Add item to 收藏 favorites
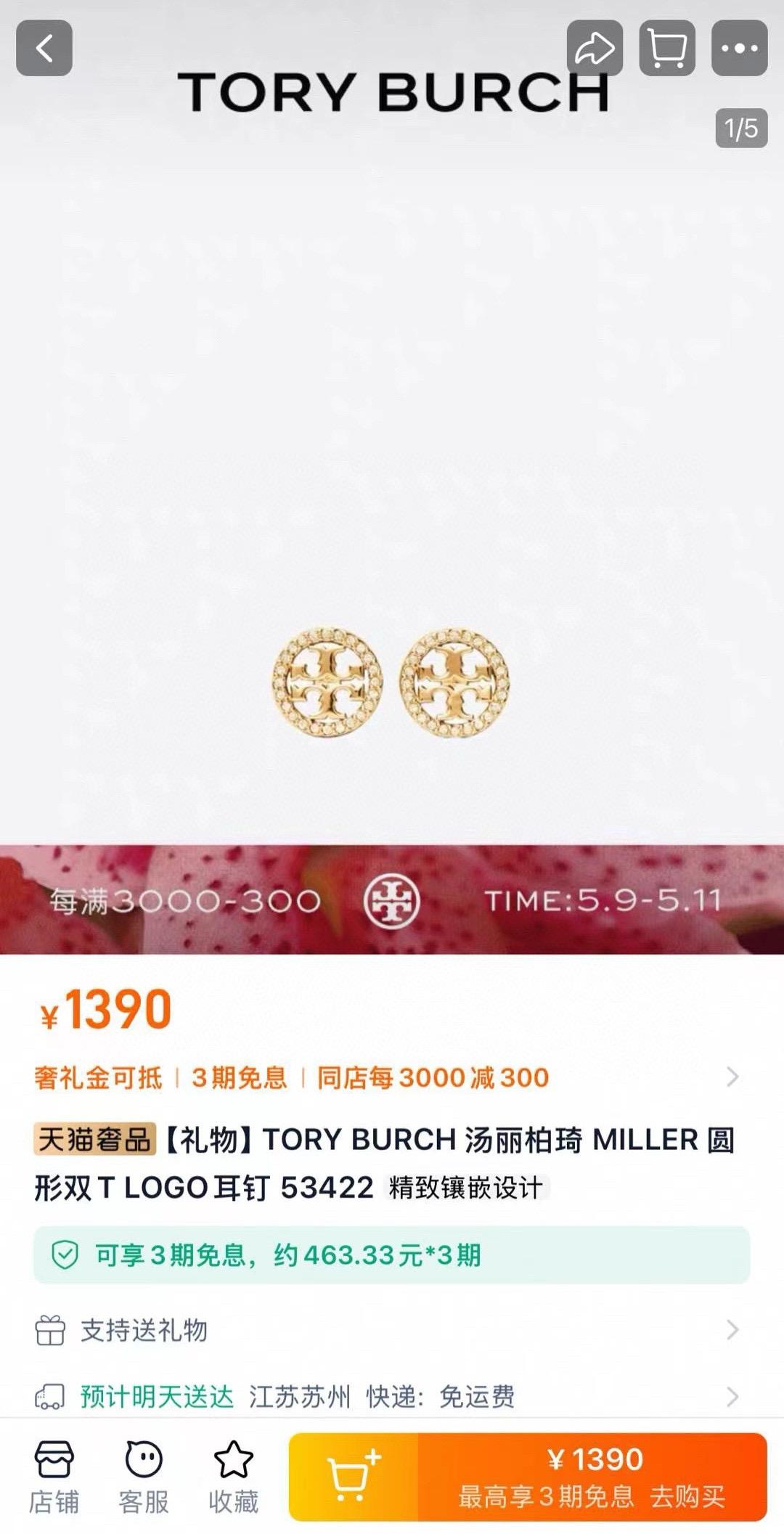Image resolution: width=784 pixels, height=1534 pixels. [233, 1477]
